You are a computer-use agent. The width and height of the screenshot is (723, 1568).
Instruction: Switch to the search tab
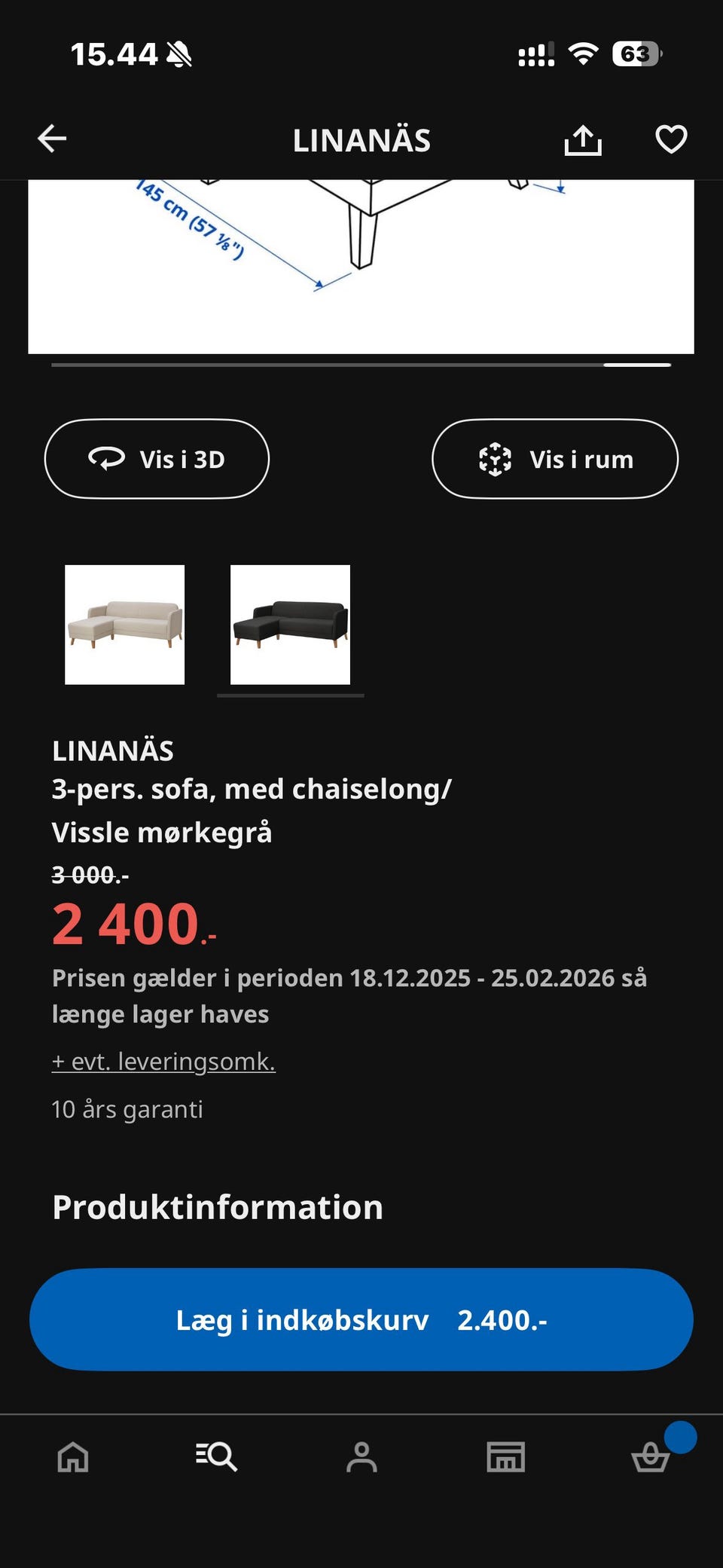(217, 1456)
